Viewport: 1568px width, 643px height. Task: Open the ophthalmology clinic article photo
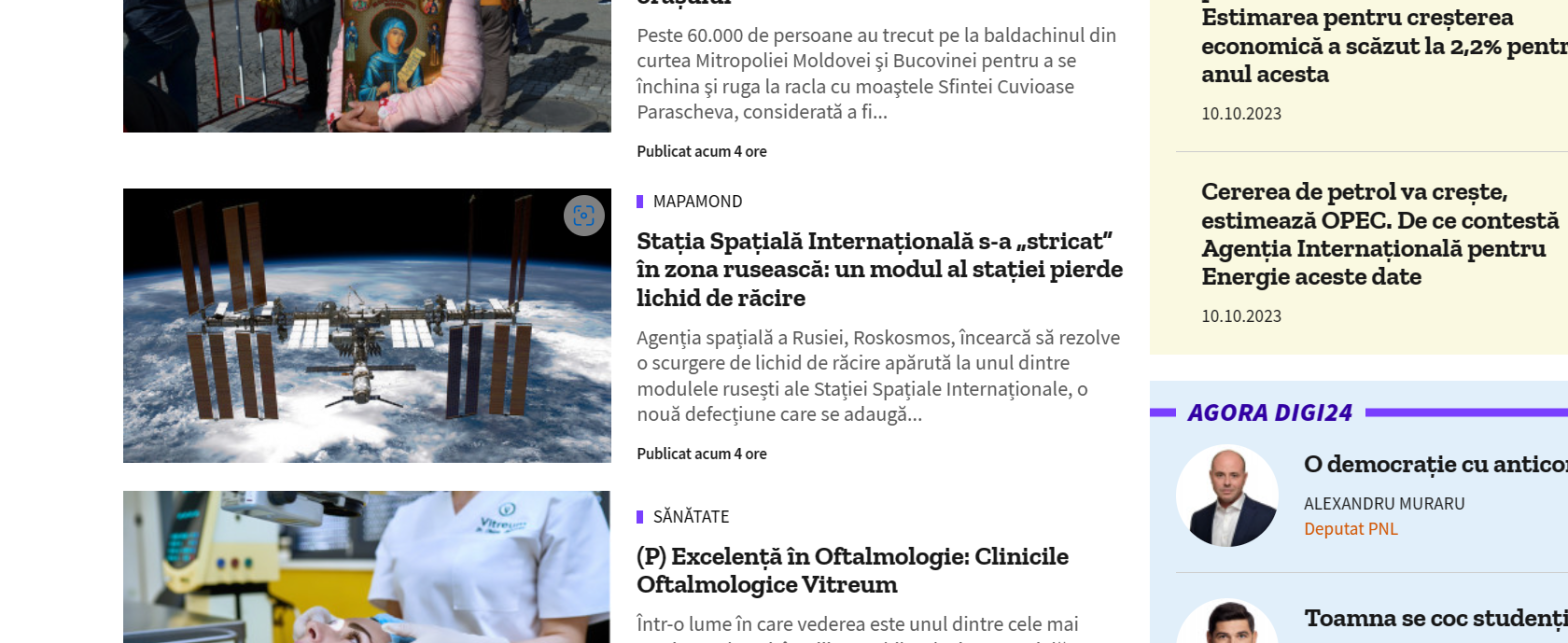coord(366,566)
